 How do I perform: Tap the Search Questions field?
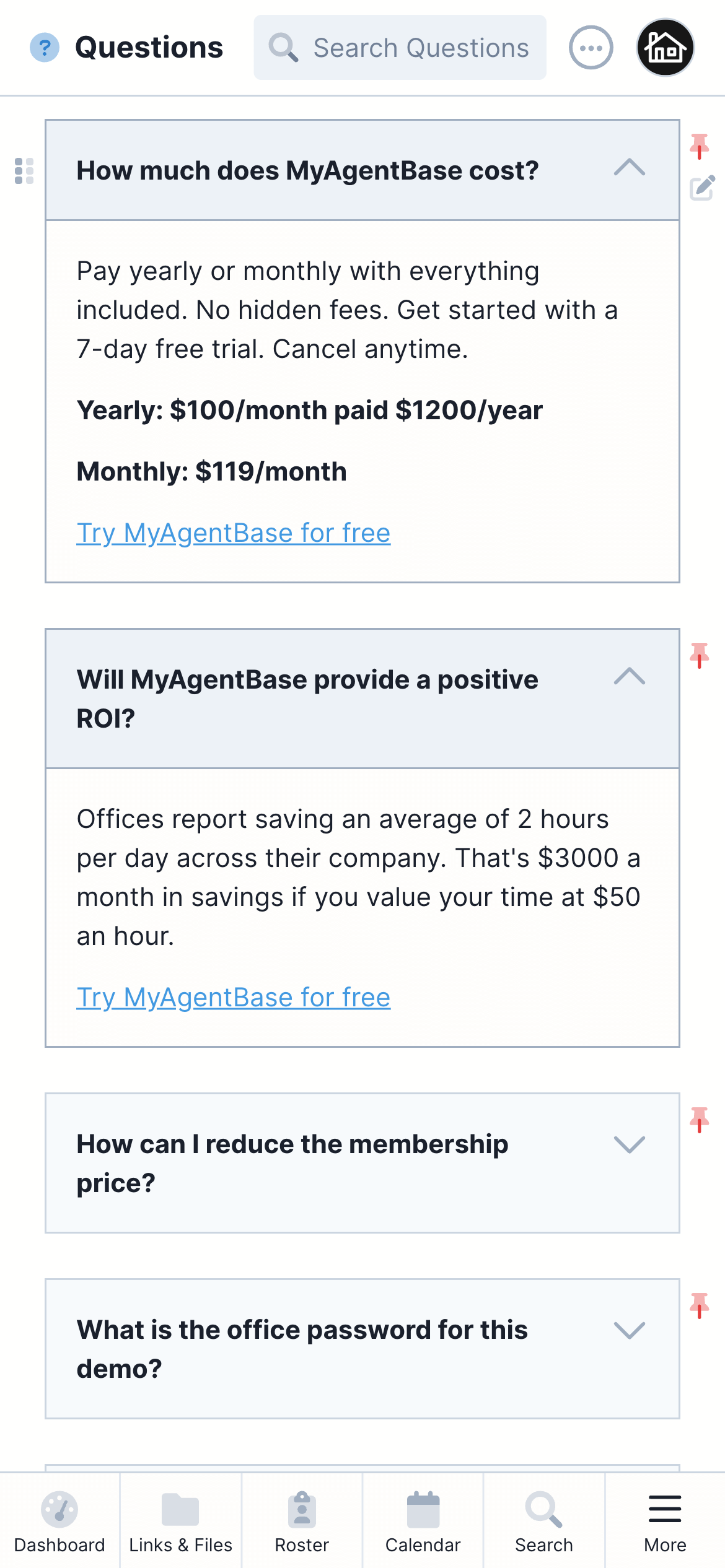tap(400, 48)
